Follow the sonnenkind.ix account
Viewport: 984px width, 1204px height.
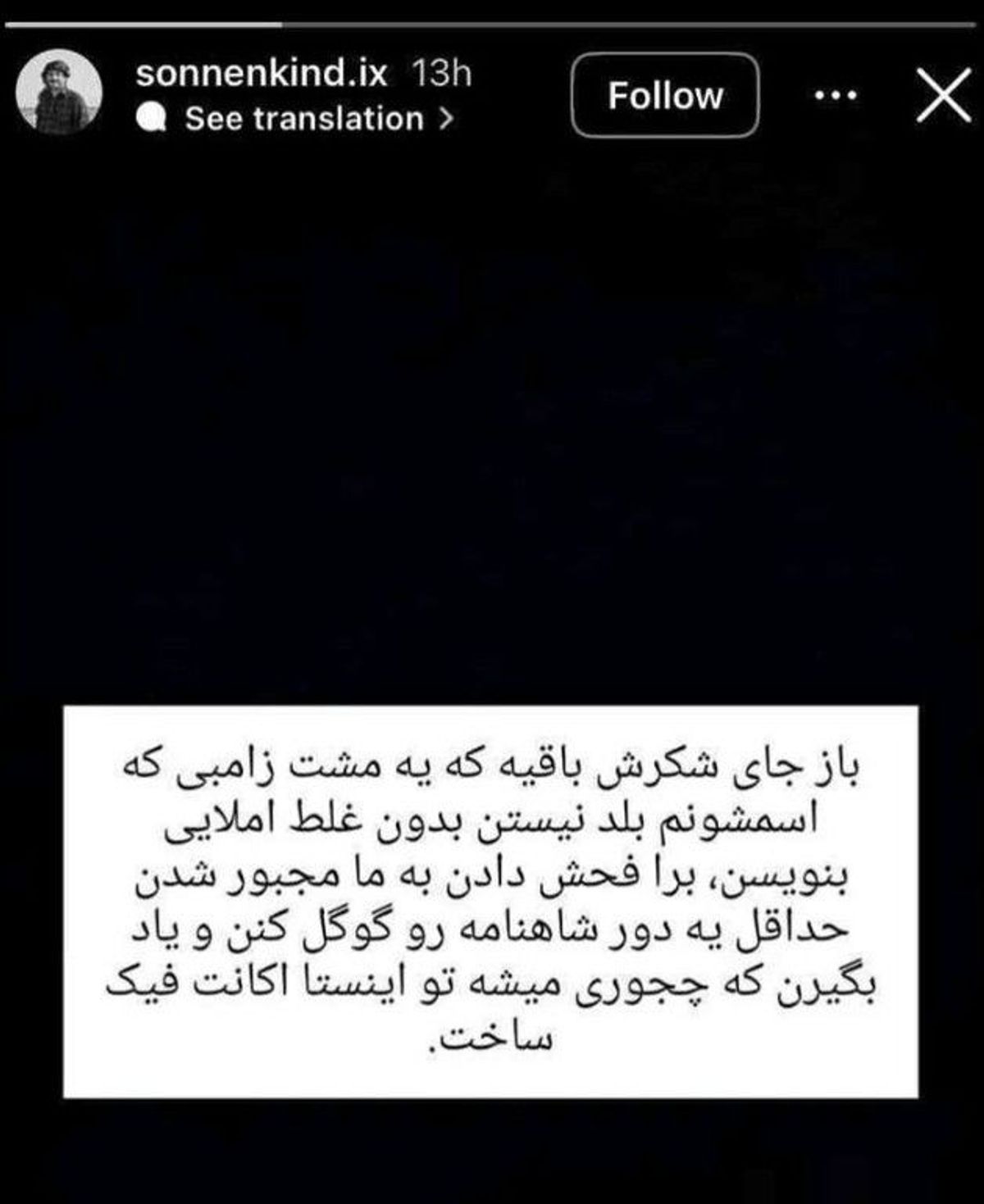click(664, 95)
